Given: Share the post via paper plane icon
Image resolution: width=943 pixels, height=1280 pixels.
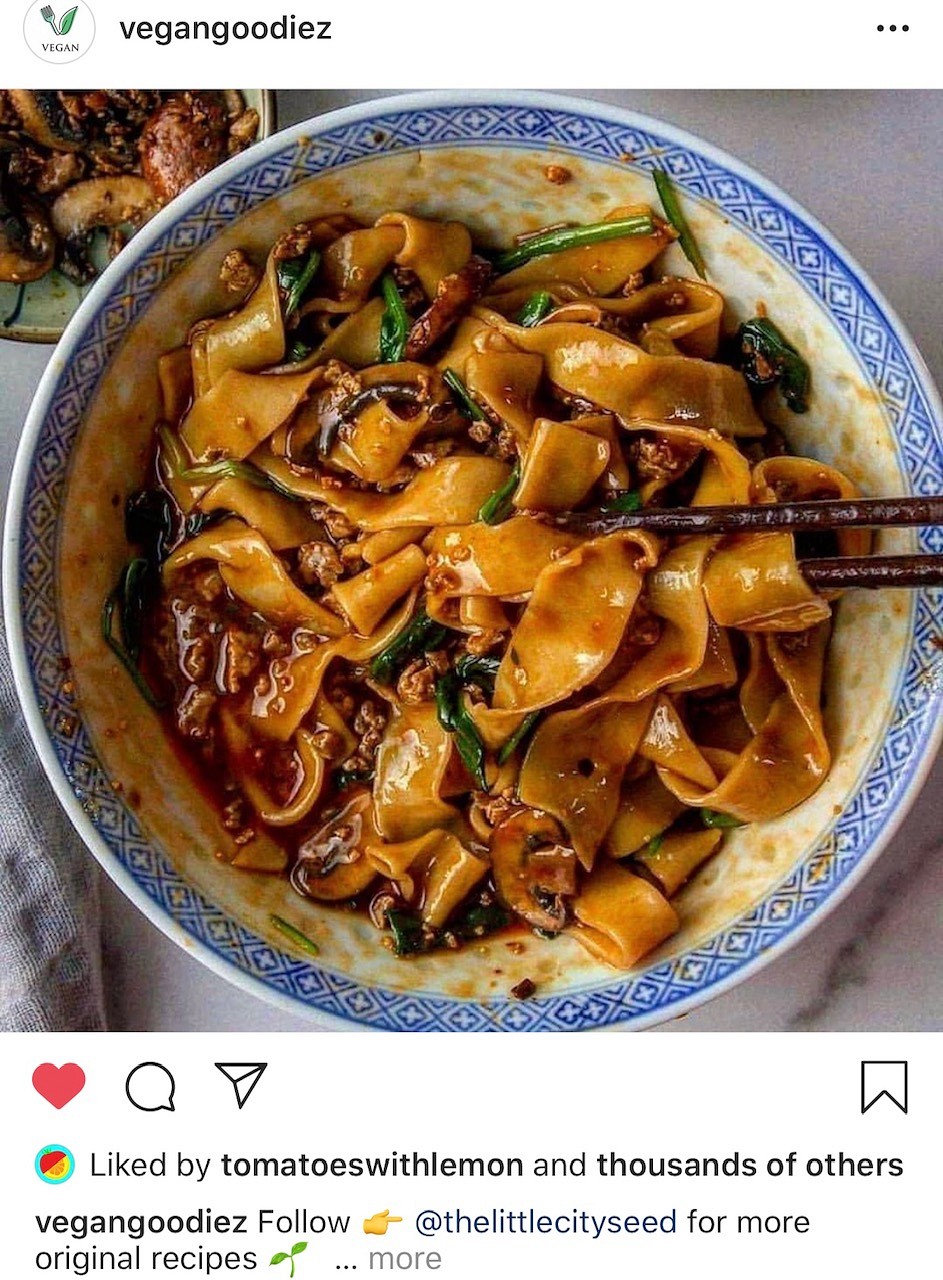Looking at the screenshot, I should [x=242, y=1085].
